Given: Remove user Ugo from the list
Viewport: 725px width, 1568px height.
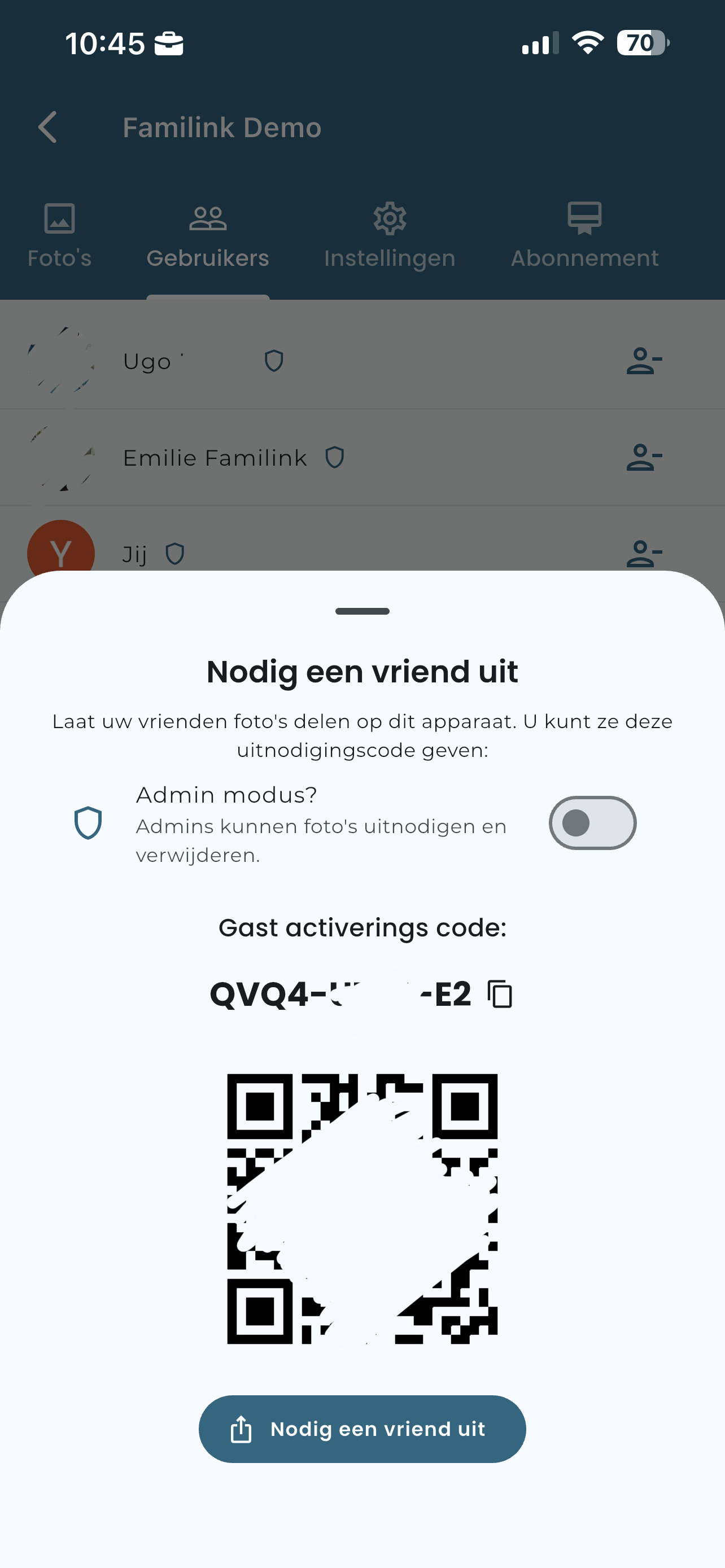Looking at the screenshot, I should click(644, 361).
